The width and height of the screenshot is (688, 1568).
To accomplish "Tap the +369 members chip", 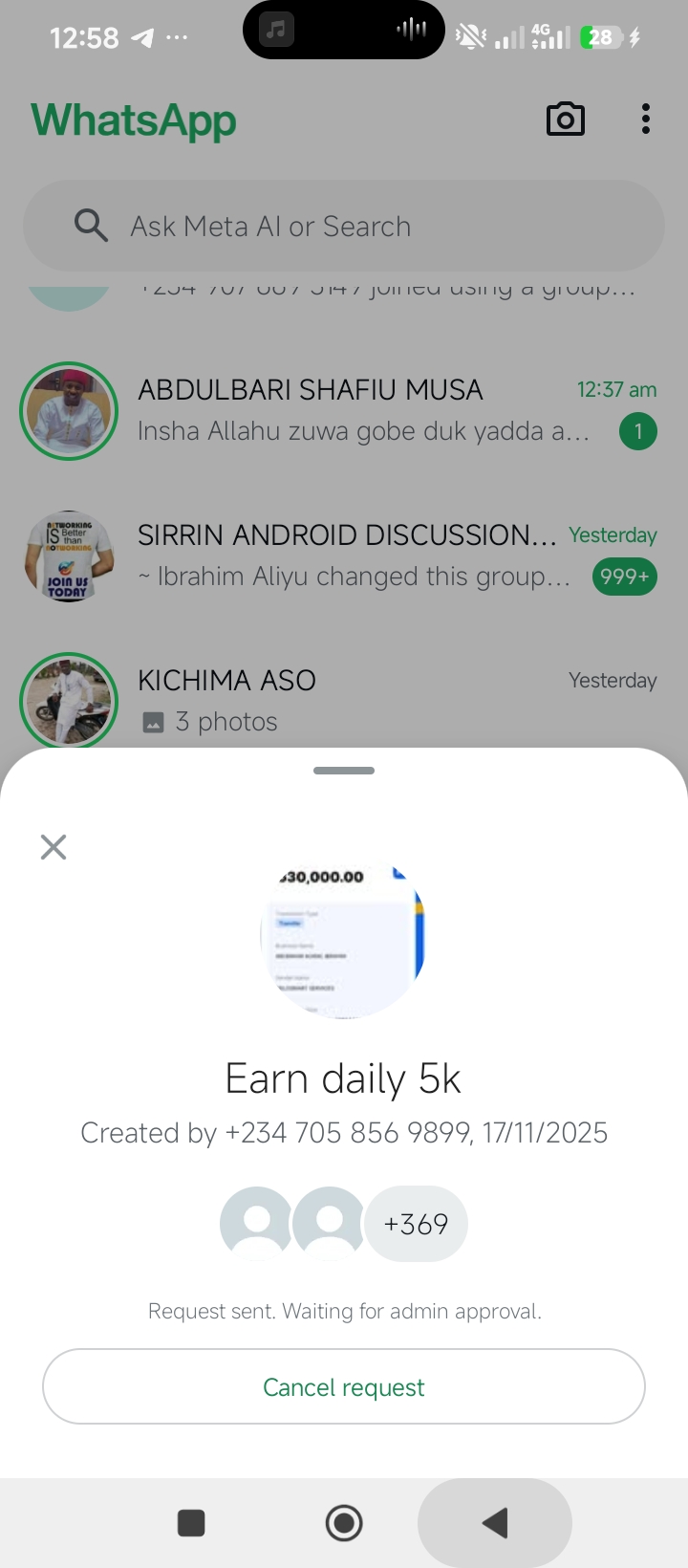I will click(417, 1224).
